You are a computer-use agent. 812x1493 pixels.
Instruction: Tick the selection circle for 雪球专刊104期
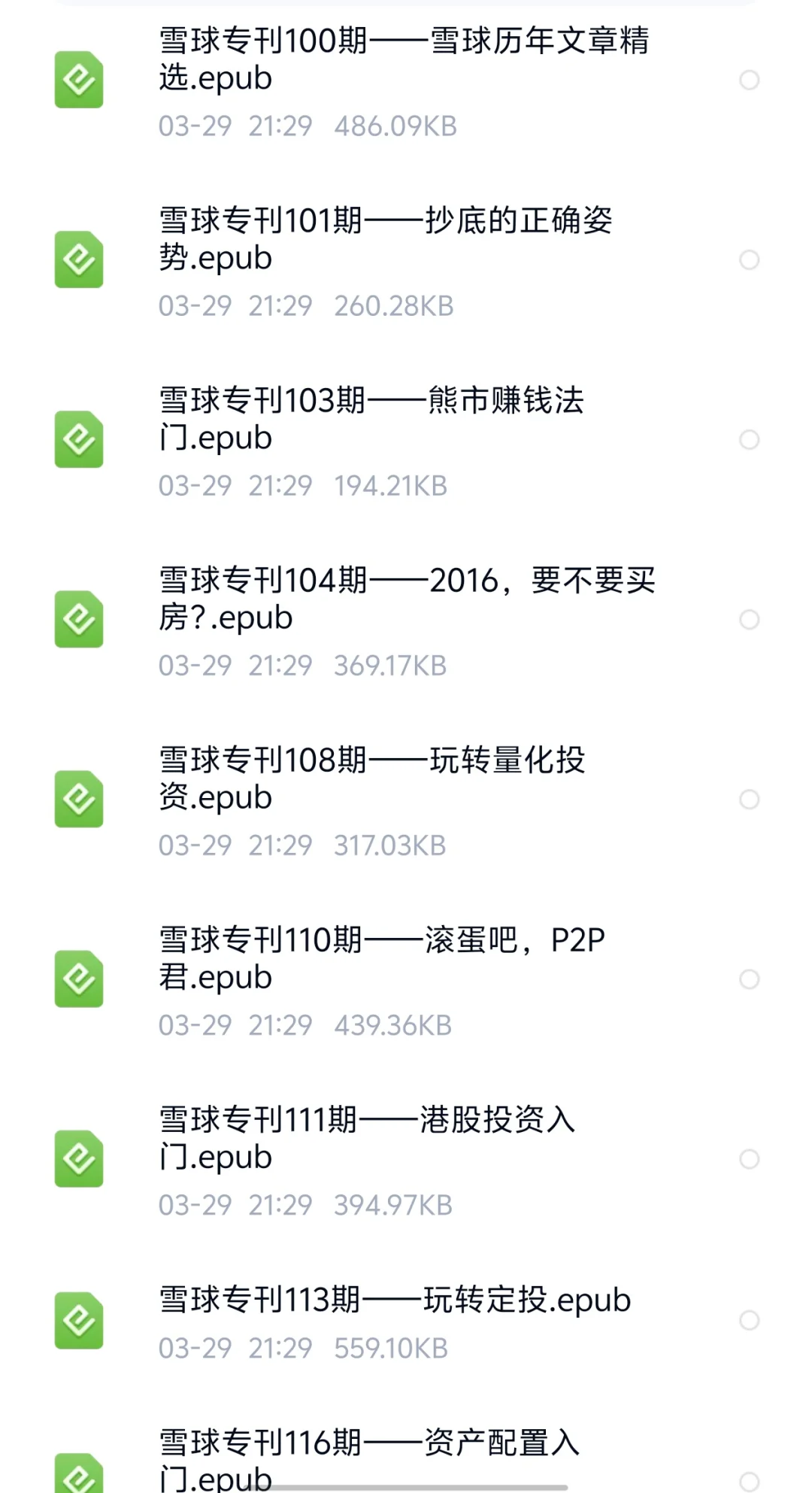[749, 620]
